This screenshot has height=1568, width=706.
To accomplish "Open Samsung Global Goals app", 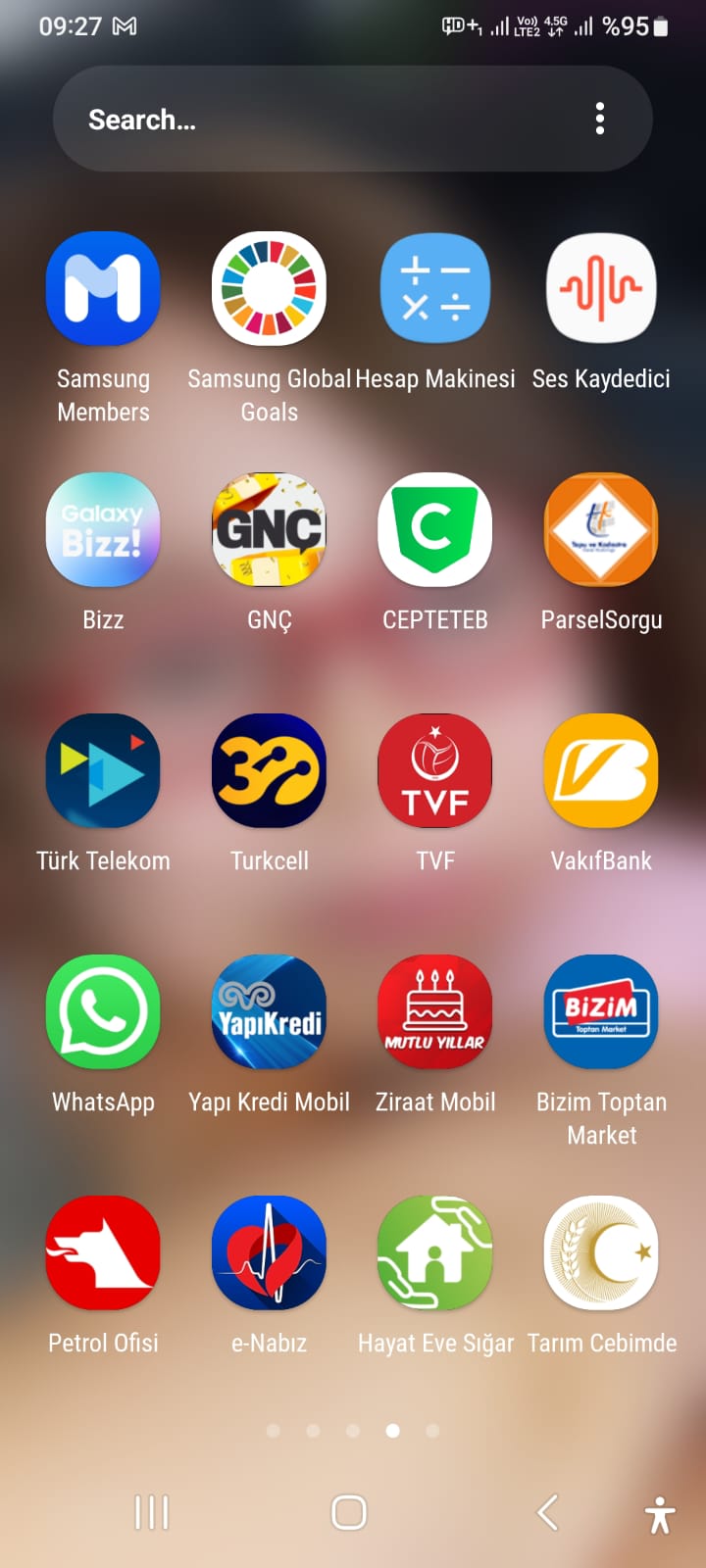I will point(269,289).
